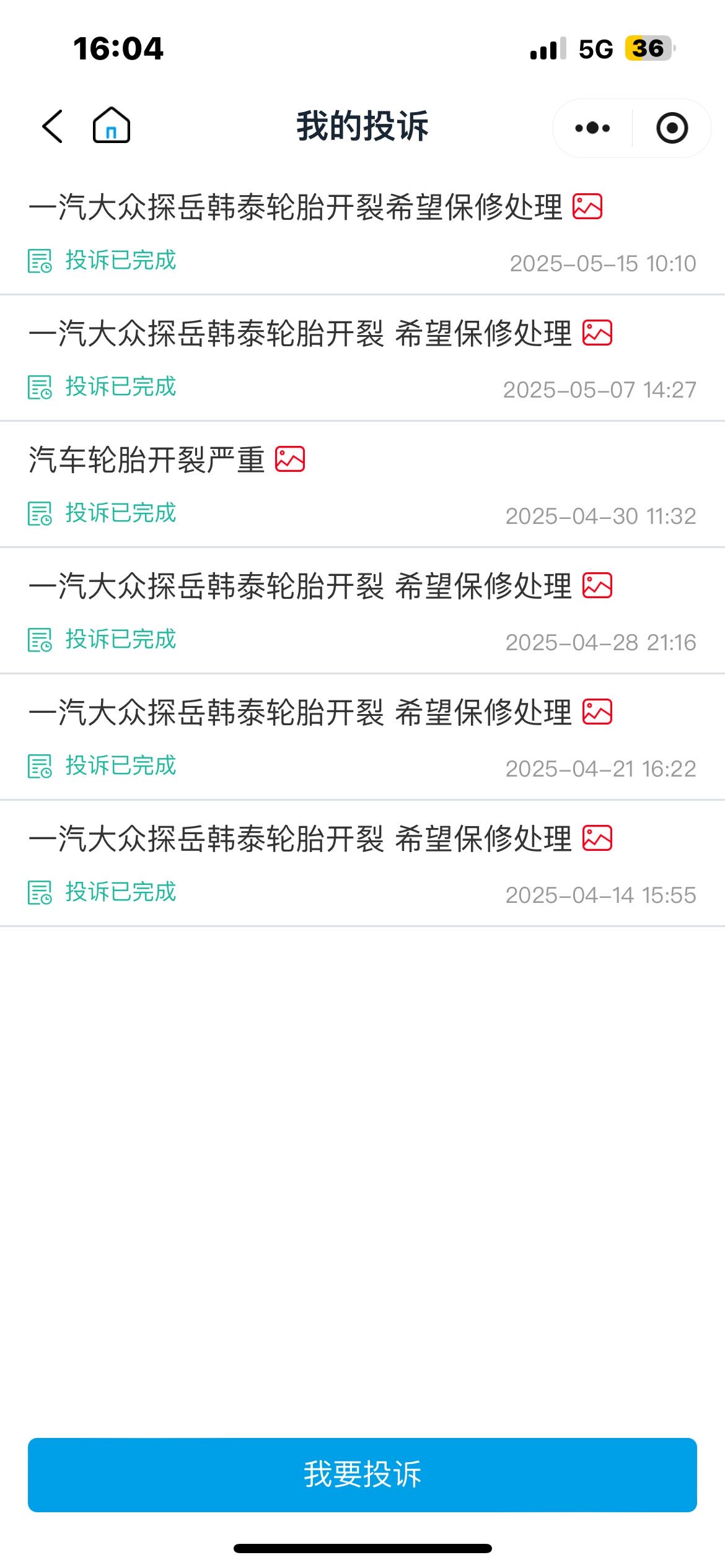The height and width of the screenshot is (1568, 725).
Task: Open complaint 汽车轮胎开裂严重
Action: [362, 485]
